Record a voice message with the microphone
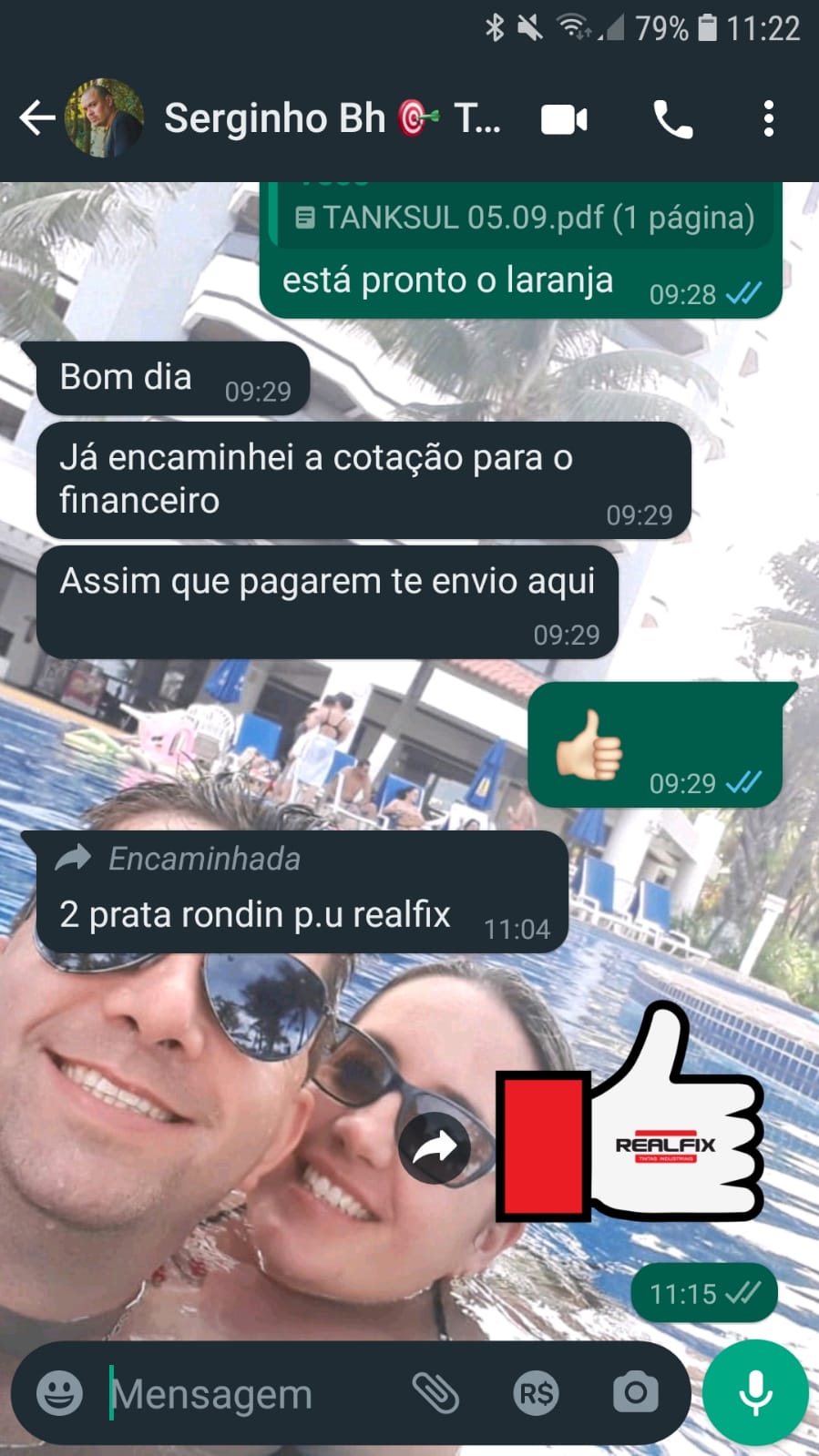 [755, 1393]
